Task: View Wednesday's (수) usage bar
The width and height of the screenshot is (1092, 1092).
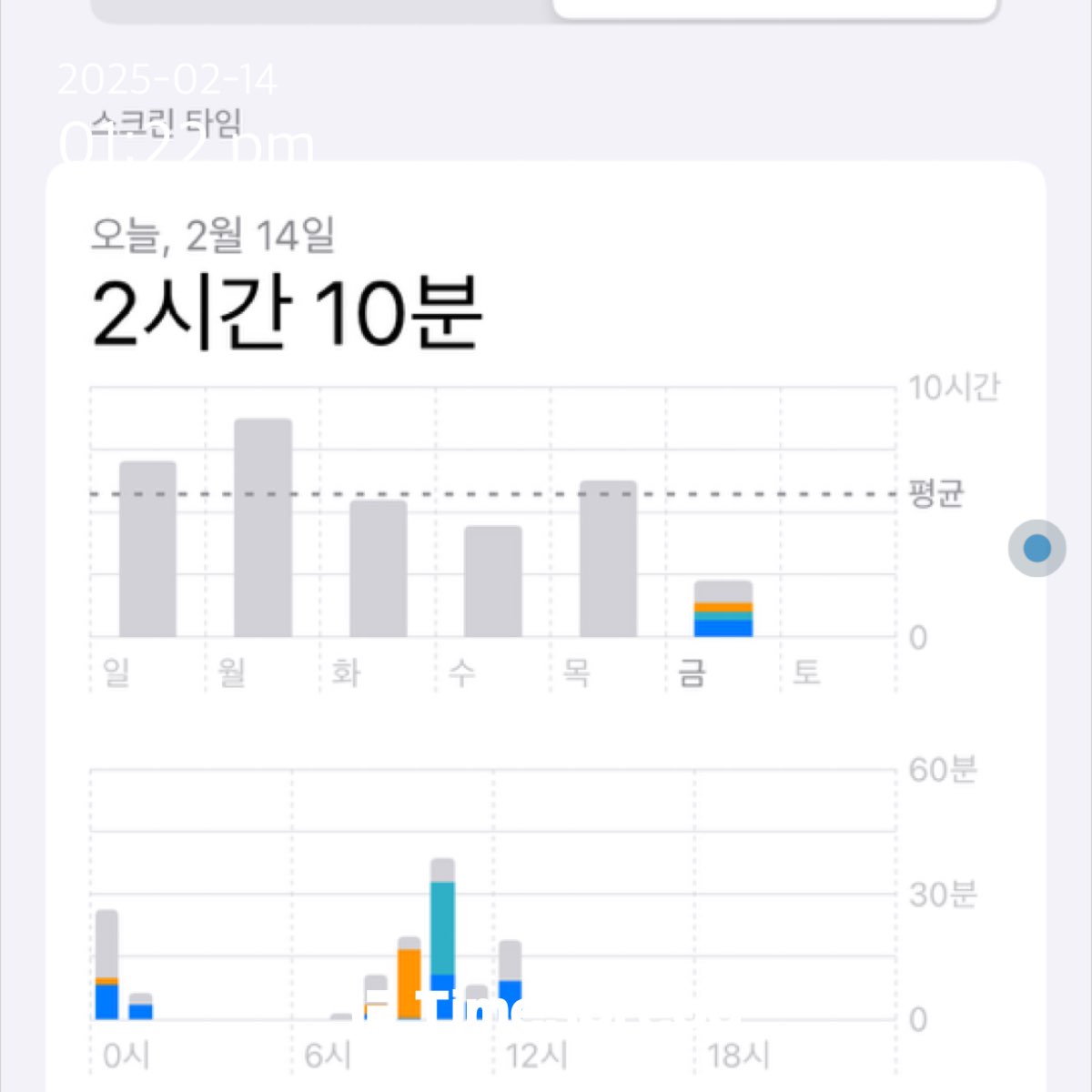Action: click(x=493, y=581)
